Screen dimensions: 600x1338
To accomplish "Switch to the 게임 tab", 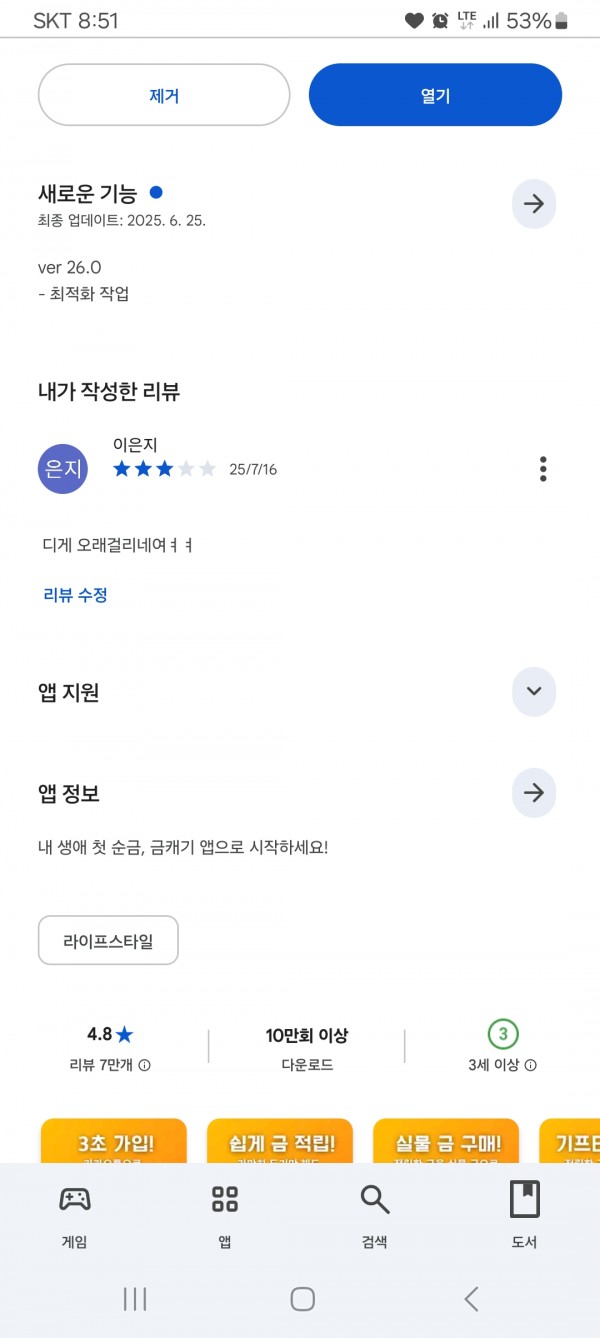I will (x=75, y=1215).
